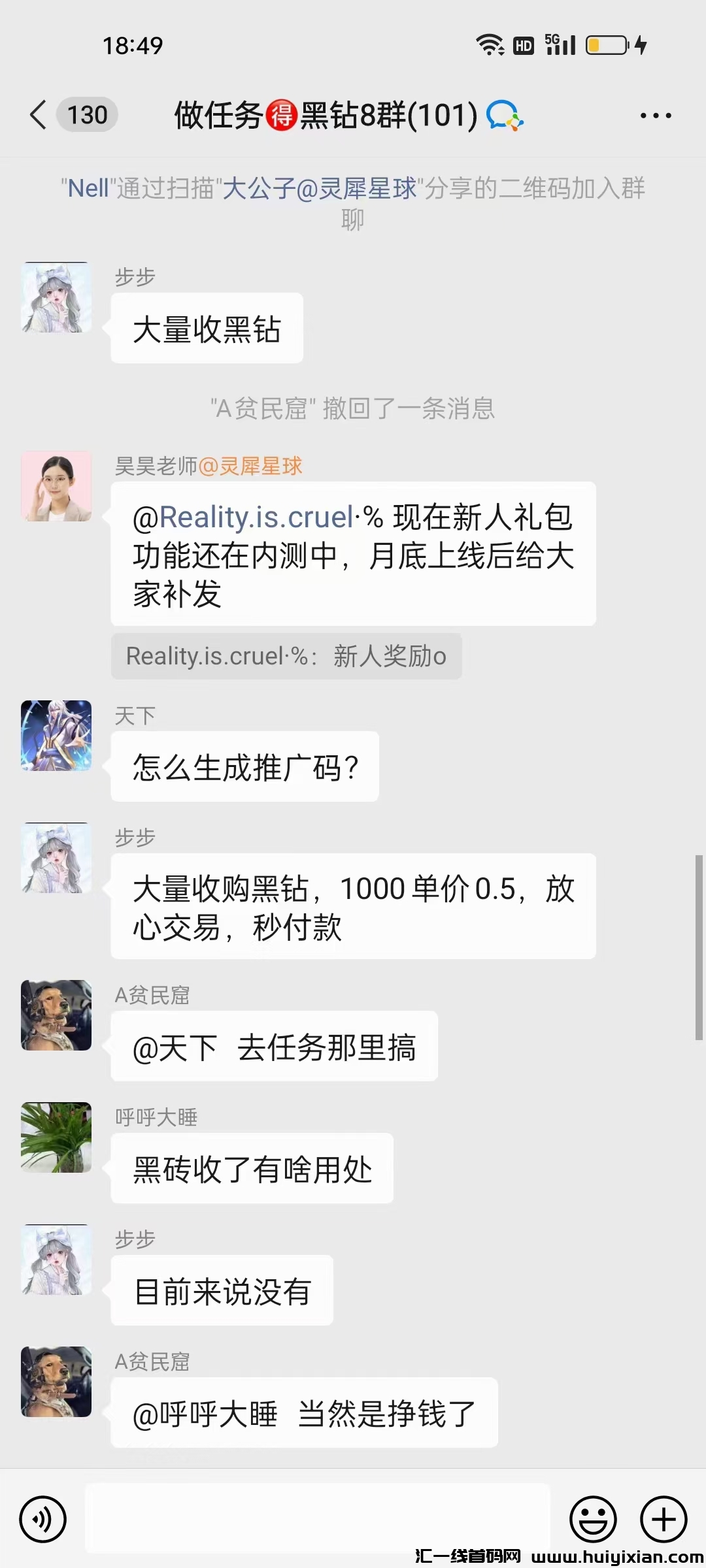Viewport: 706px width, 1568px height.
Task: Open the emoji picker
Action: click(x=593, y=1519)
